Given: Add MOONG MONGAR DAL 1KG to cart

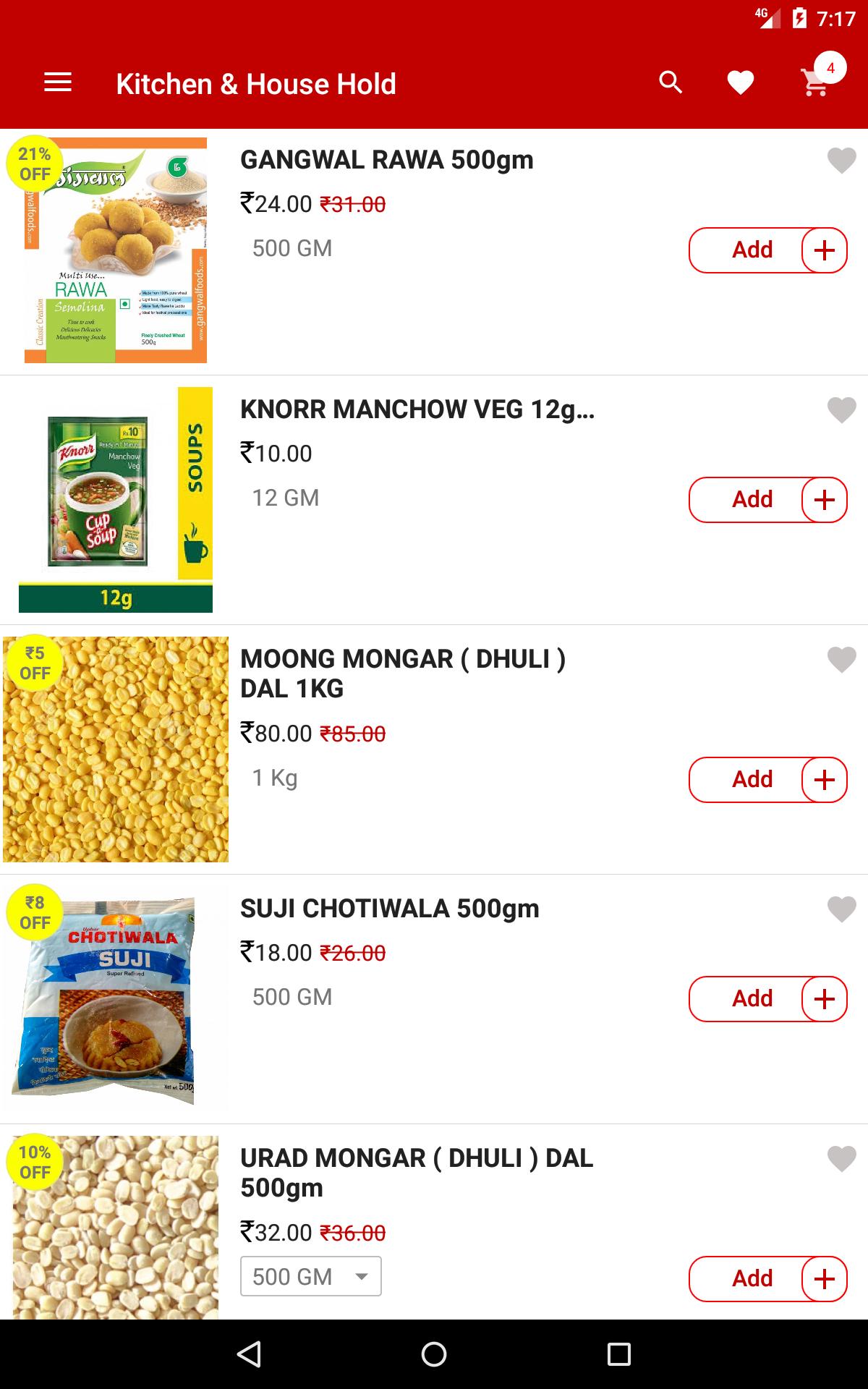Looking at the screenshot, I should (767, 780).
